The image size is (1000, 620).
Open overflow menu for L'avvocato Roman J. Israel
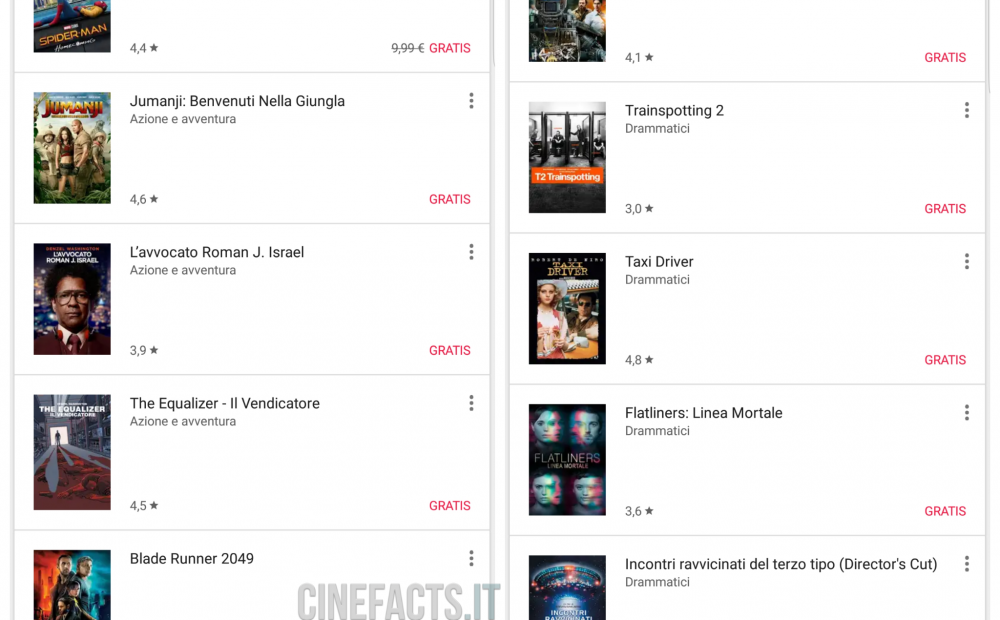coord(471,252)
